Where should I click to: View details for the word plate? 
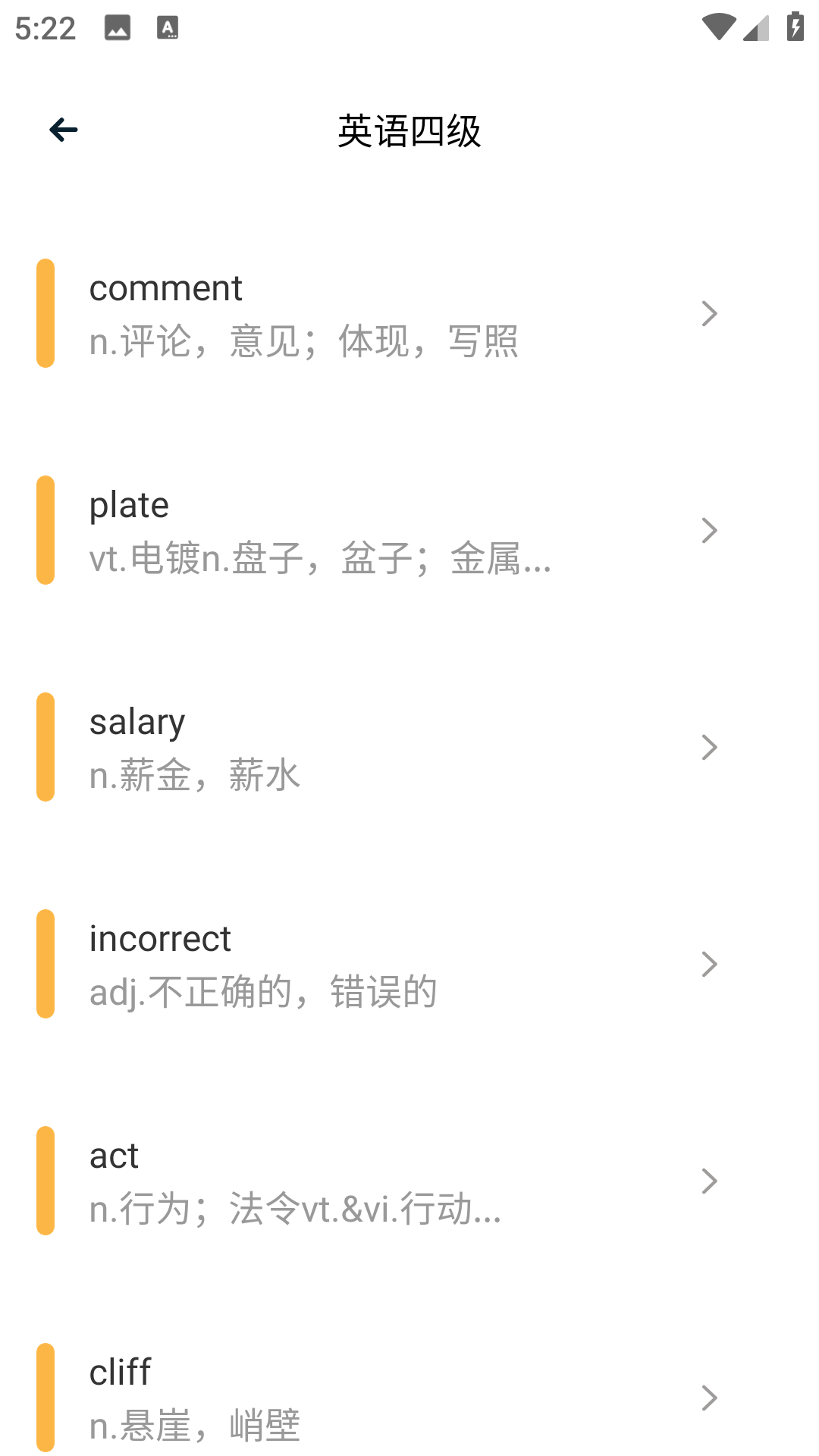tap(379, 531)
